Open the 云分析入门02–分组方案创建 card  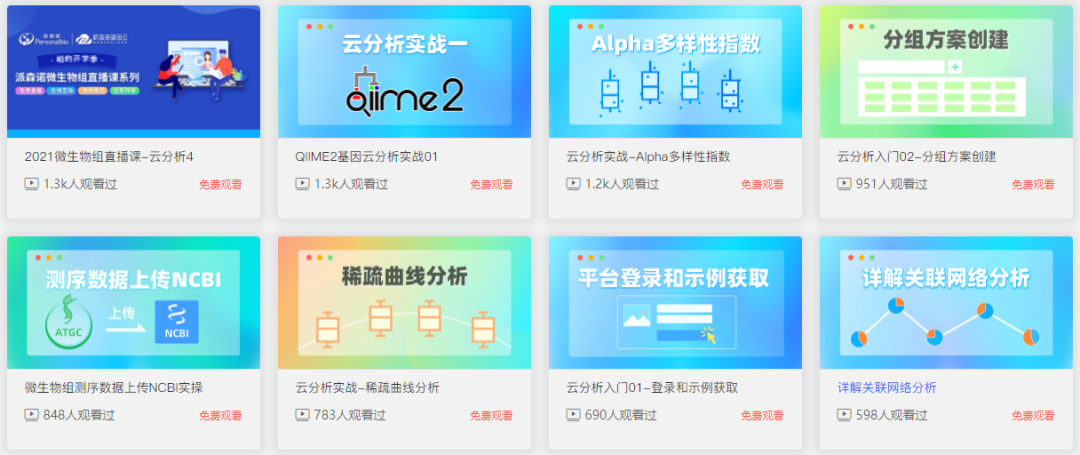(x=946, y=72)
